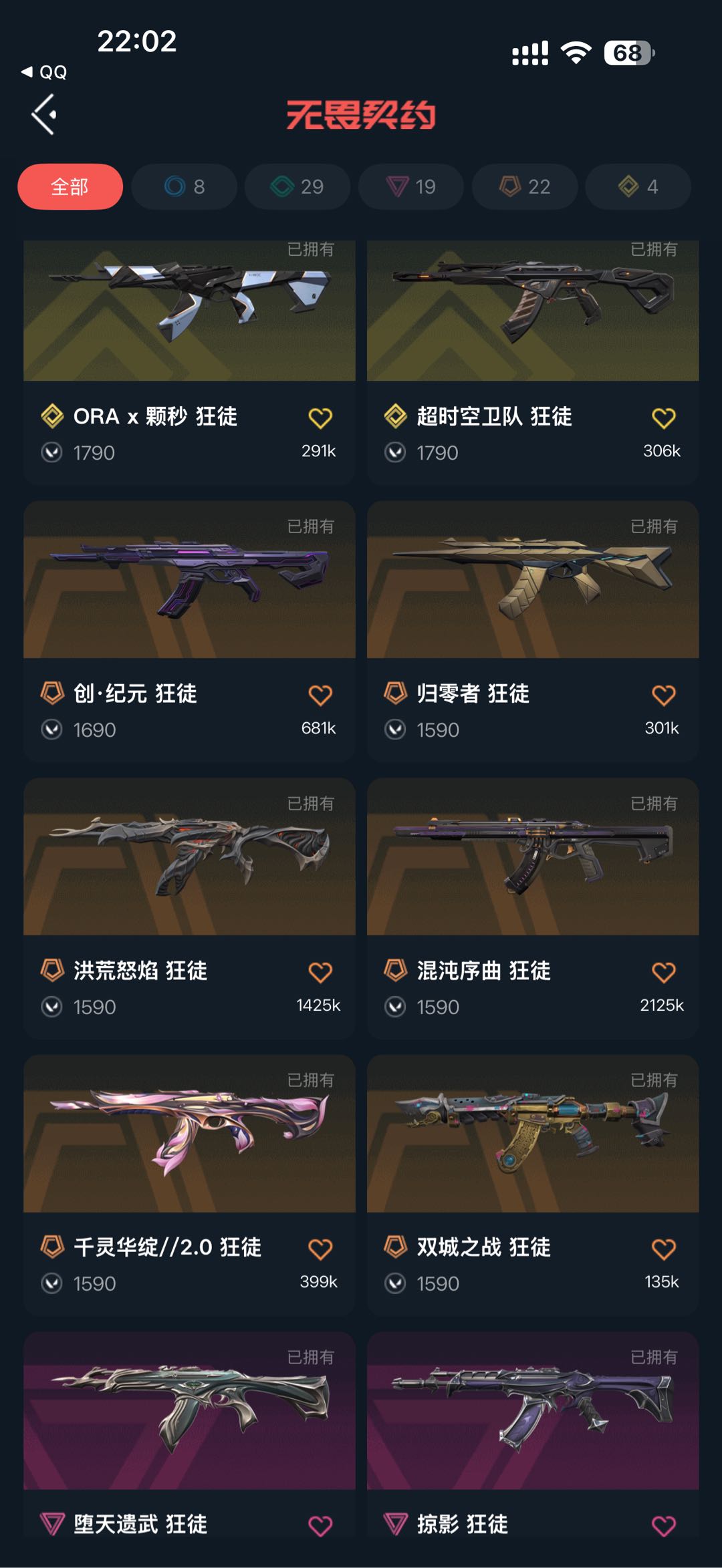Open the 堕天遗武 狂徒 skin card
This screenshot has height=1568, width=722.
(189, 1436)
